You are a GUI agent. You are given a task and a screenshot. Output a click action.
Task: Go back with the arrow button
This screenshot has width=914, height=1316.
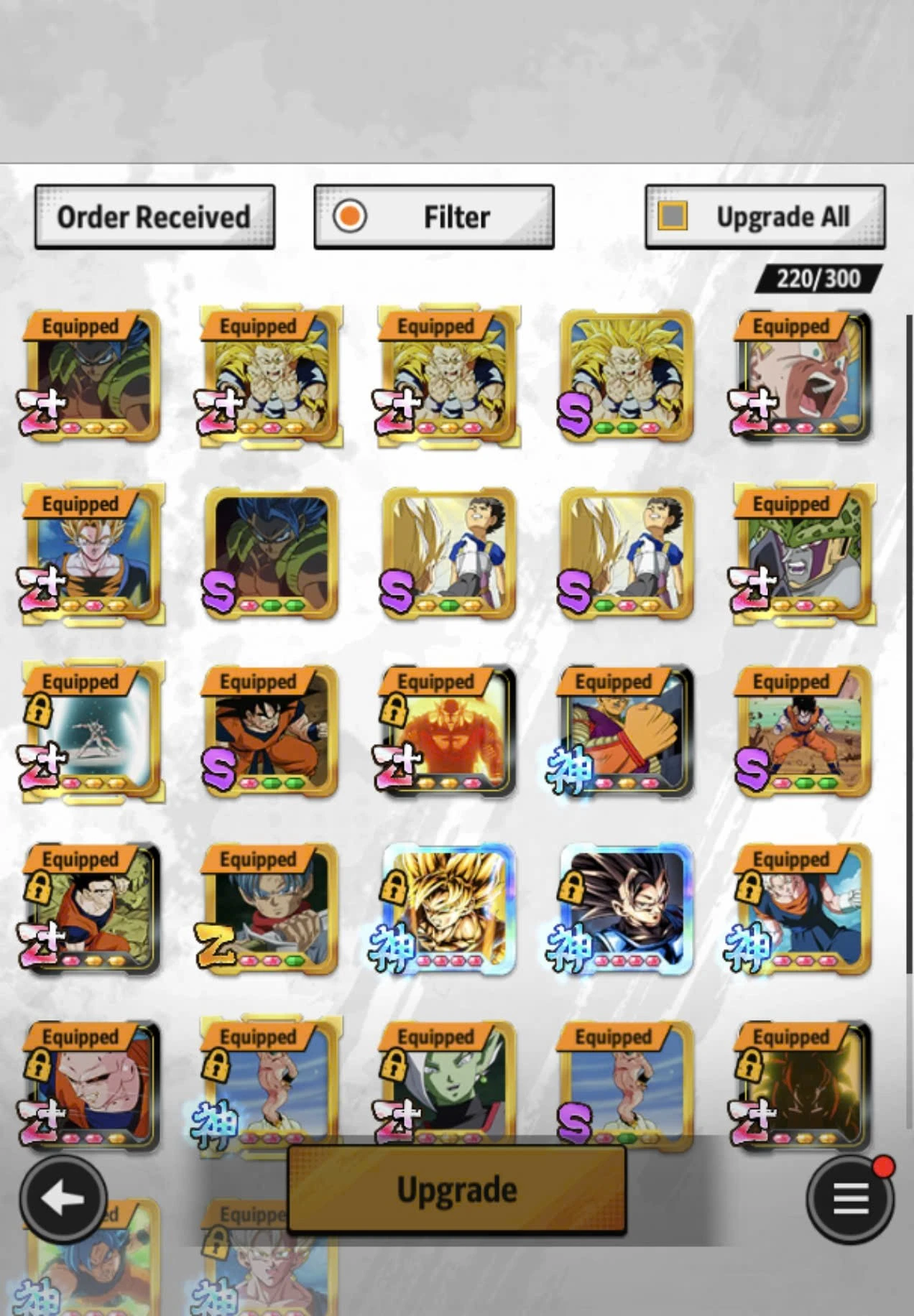tap(63, 1199)
